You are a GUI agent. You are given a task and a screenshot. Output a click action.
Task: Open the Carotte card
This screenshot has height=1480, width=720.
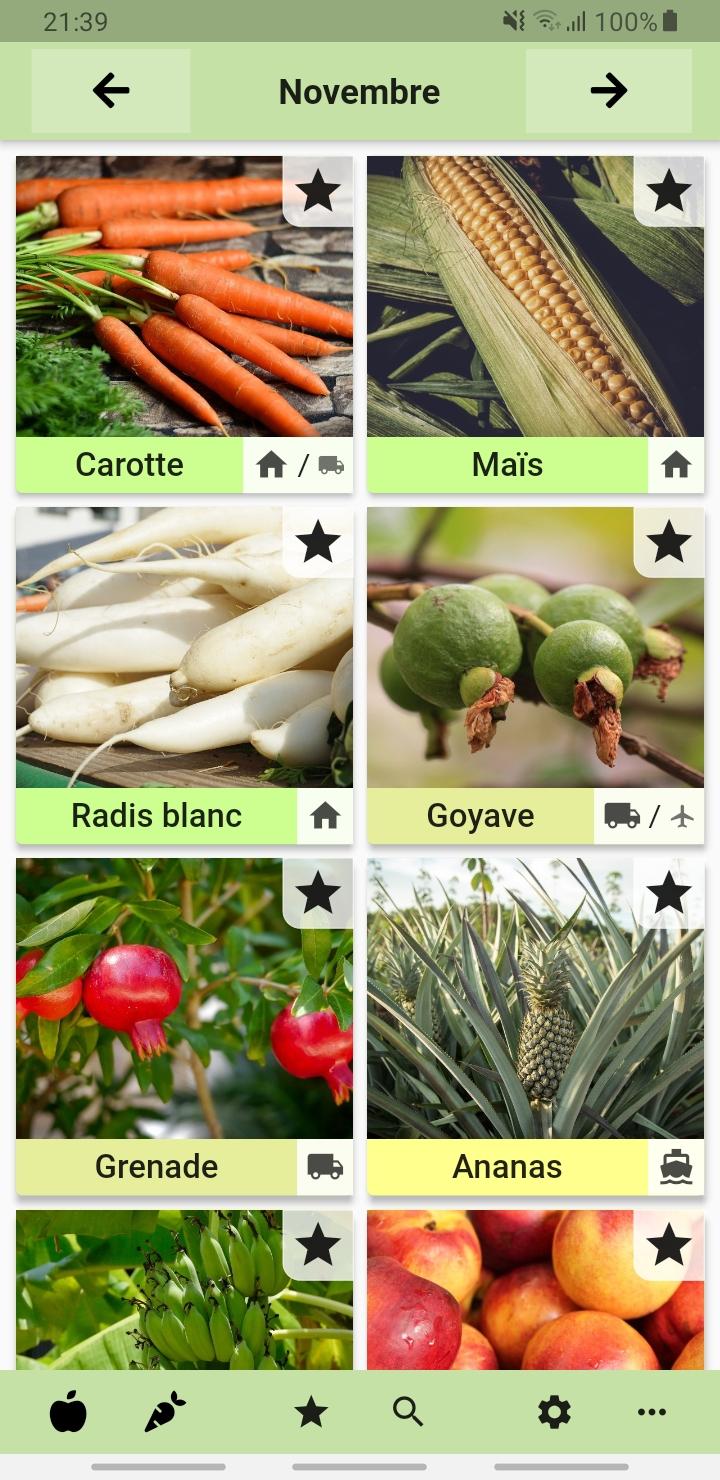[150, 320]
